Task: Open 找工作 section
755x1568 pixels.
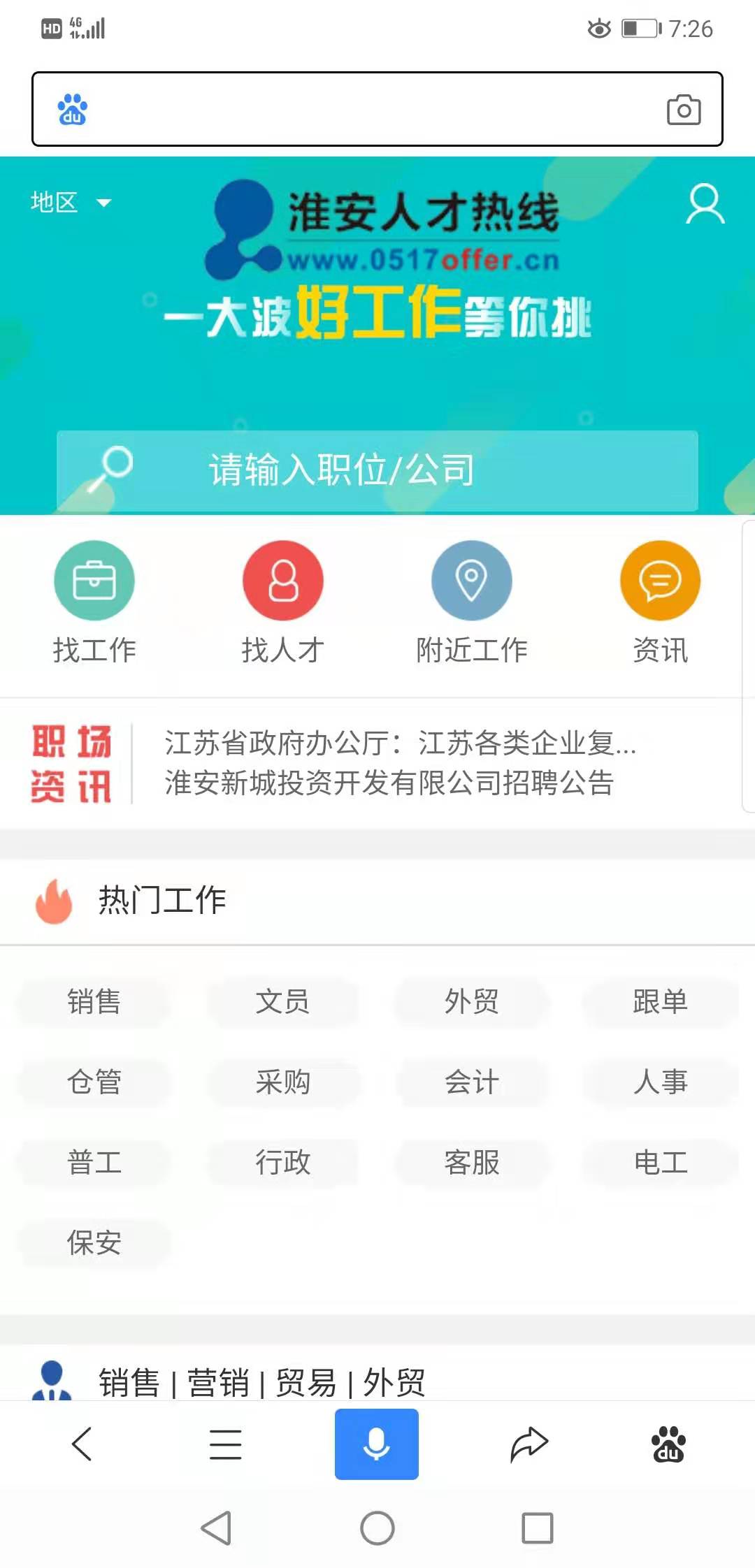Action: coord(94,602)
